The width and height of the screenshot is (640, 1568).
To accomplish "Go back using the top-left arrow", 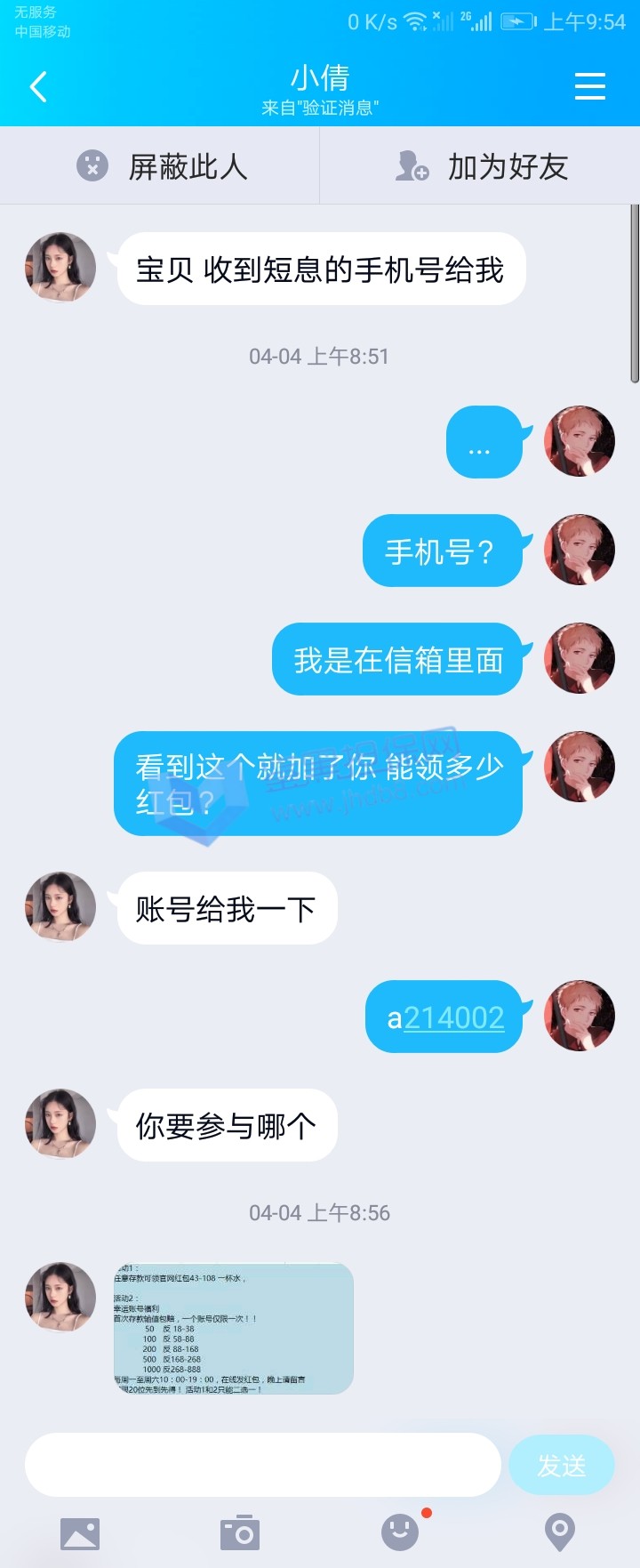I will [x=38, y=87].
